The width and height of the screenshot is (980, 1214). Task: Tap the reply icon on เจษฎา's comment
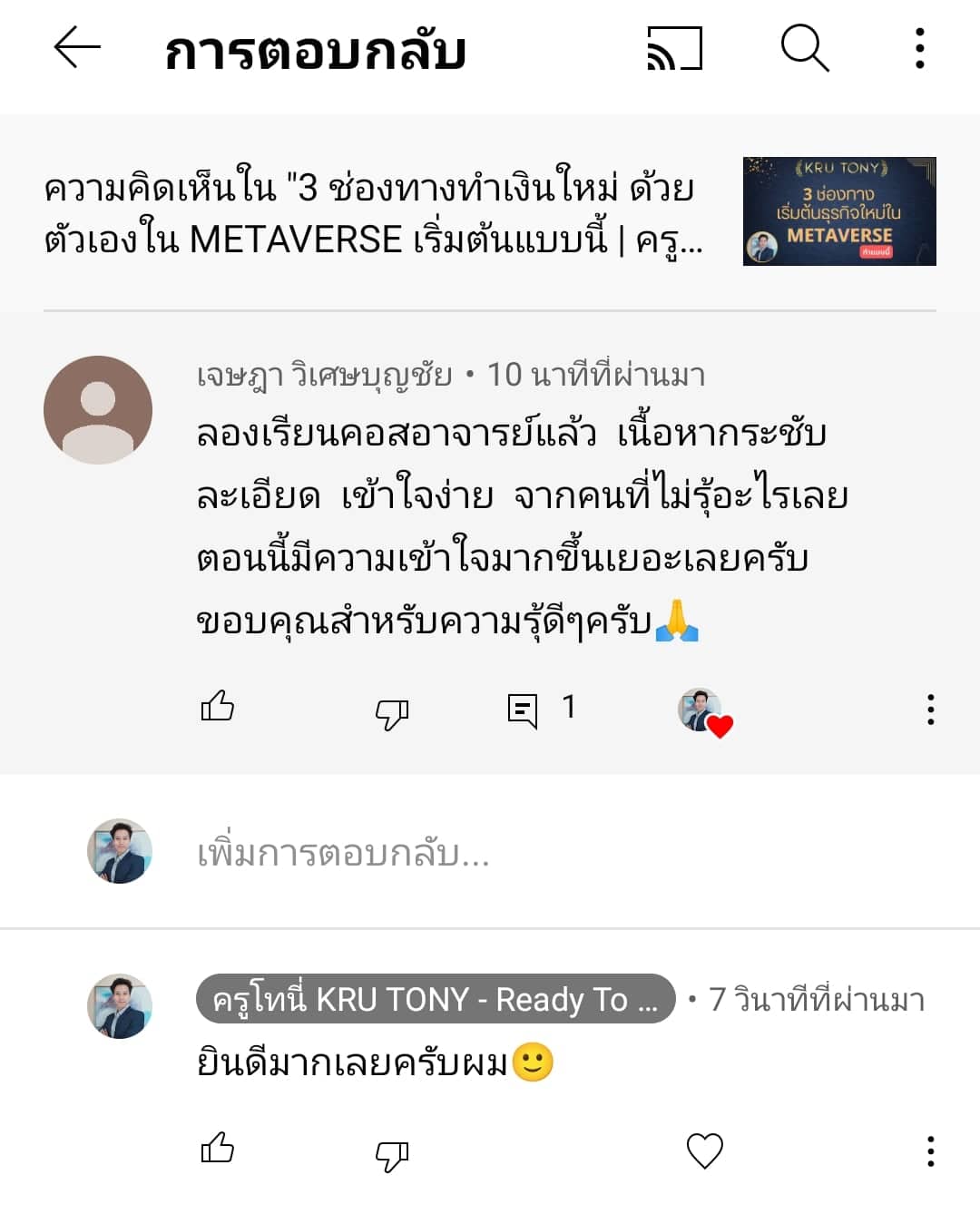523,710
